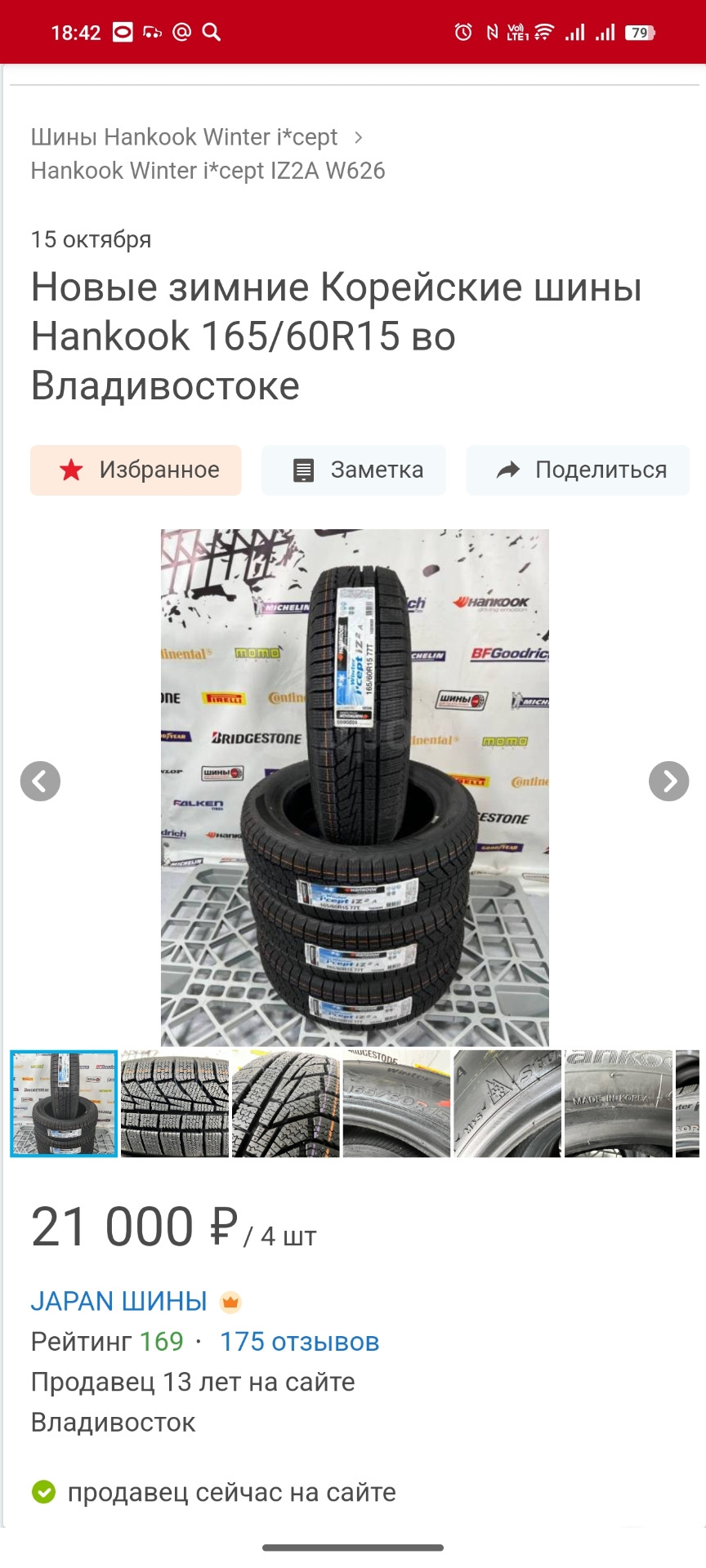Select the third thumbnail with angled tread
The image size is (706, 1568).
pyautogui.click(x=286, y=1104)
